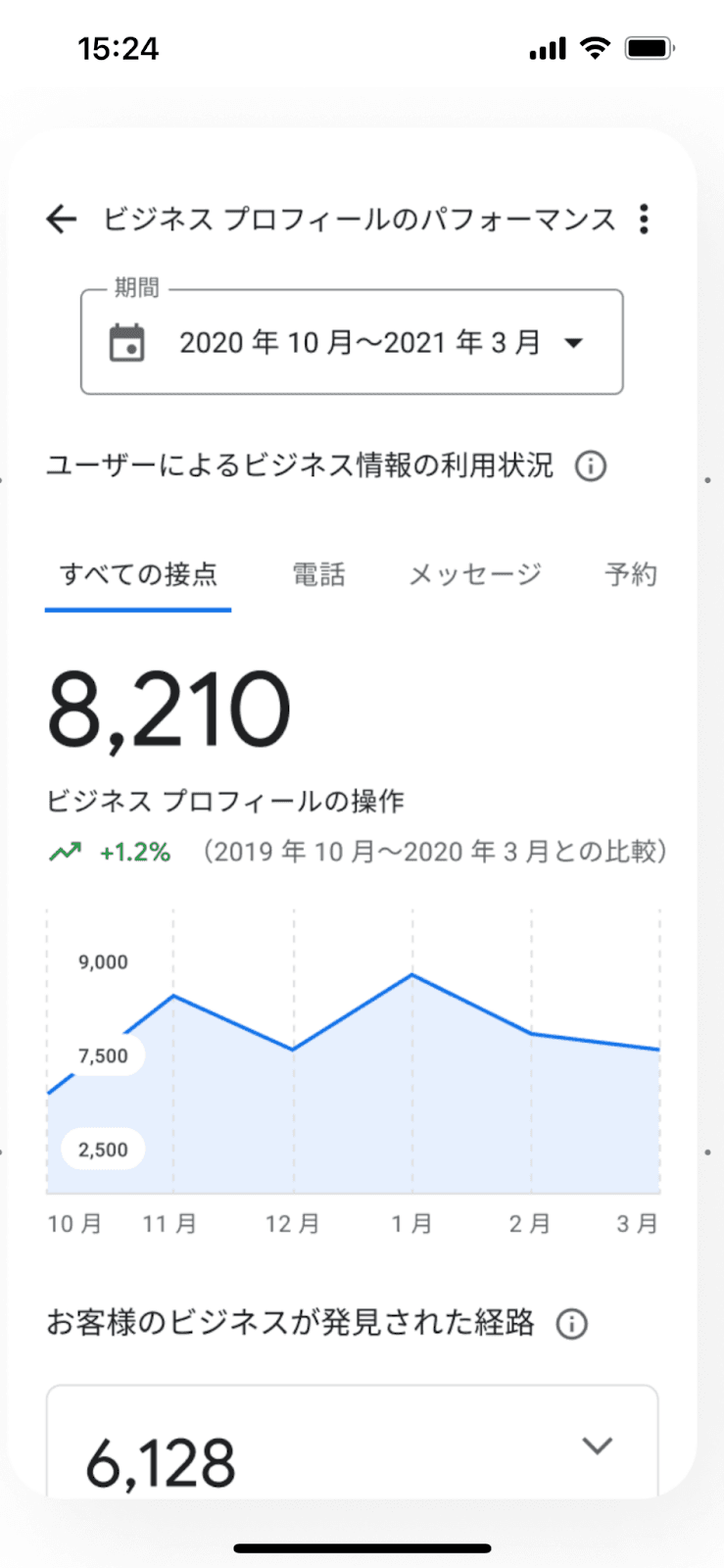Switch to the 予約 tab
724x1568 pixels.
click(630, 574)
